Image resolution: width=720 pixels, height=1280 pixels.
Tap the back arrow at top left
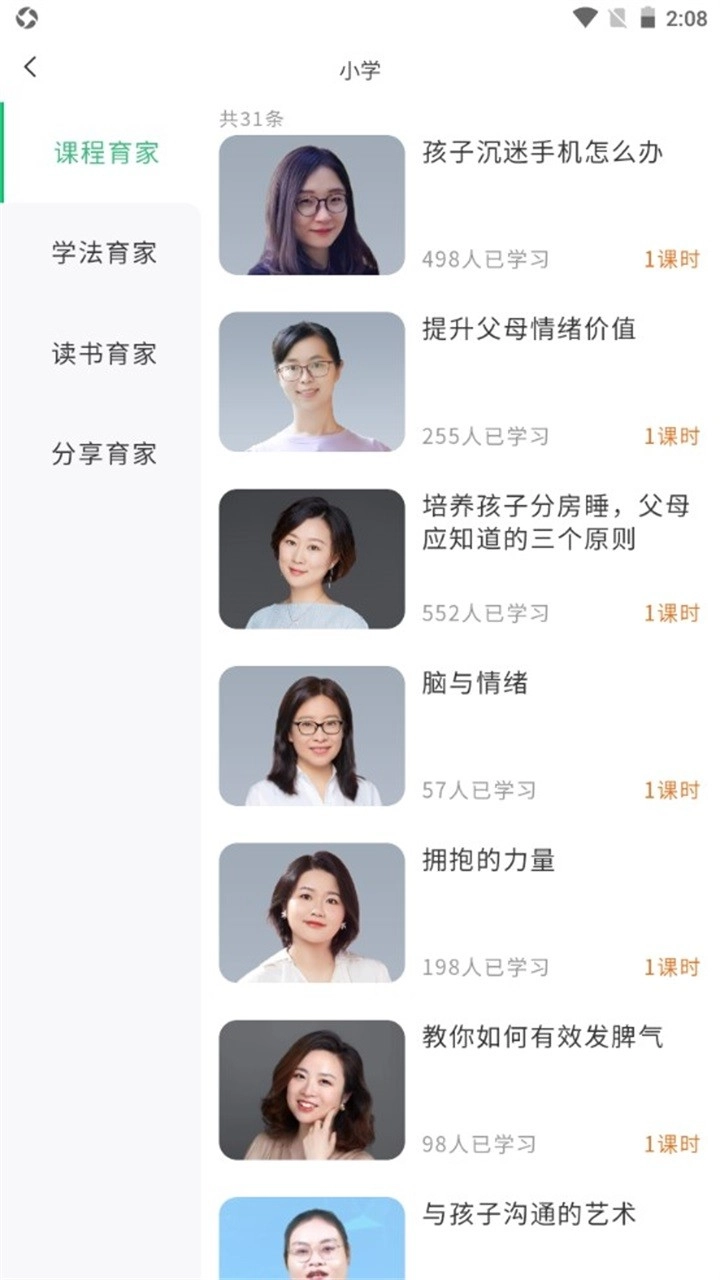tap(30, 67)
